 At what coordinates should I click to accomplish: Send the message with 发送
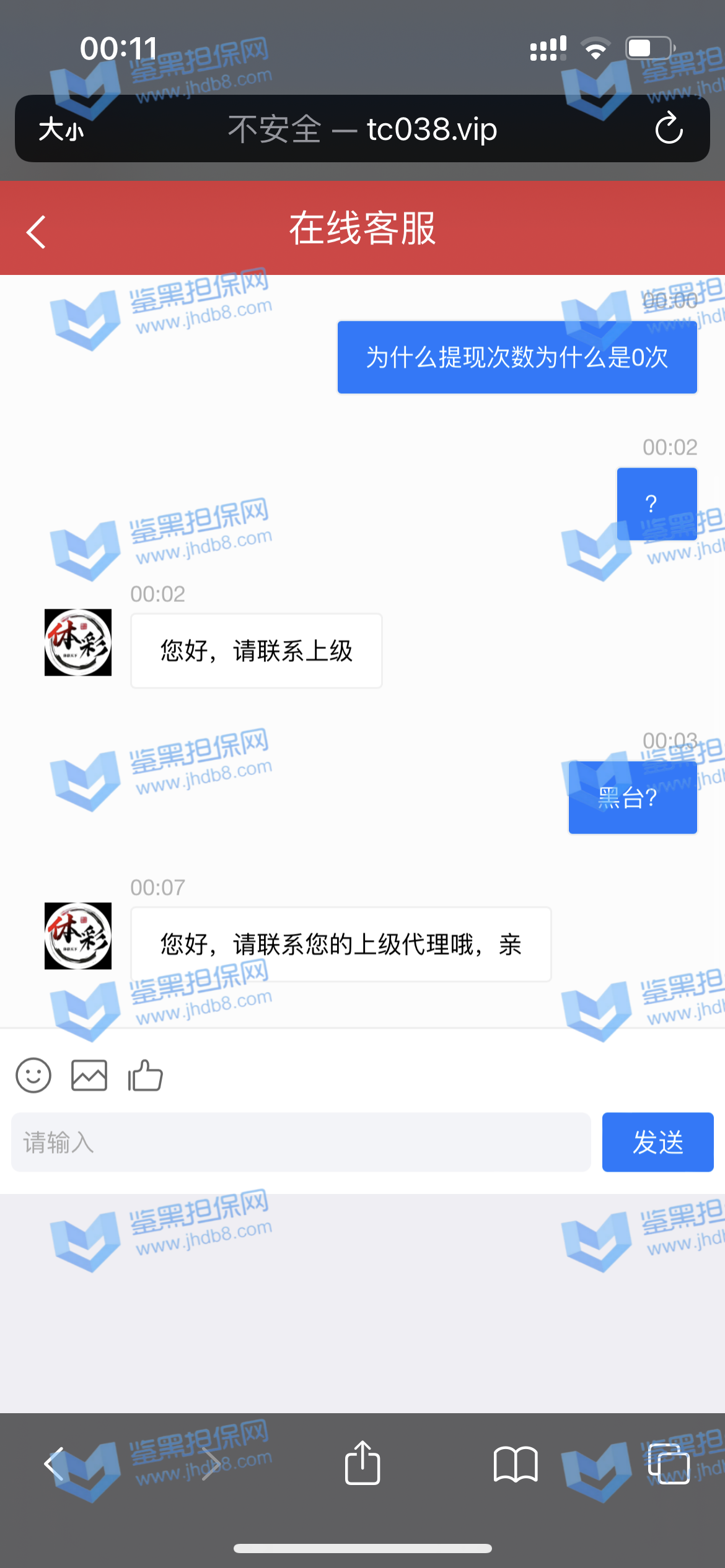(x=657, y=1142)
